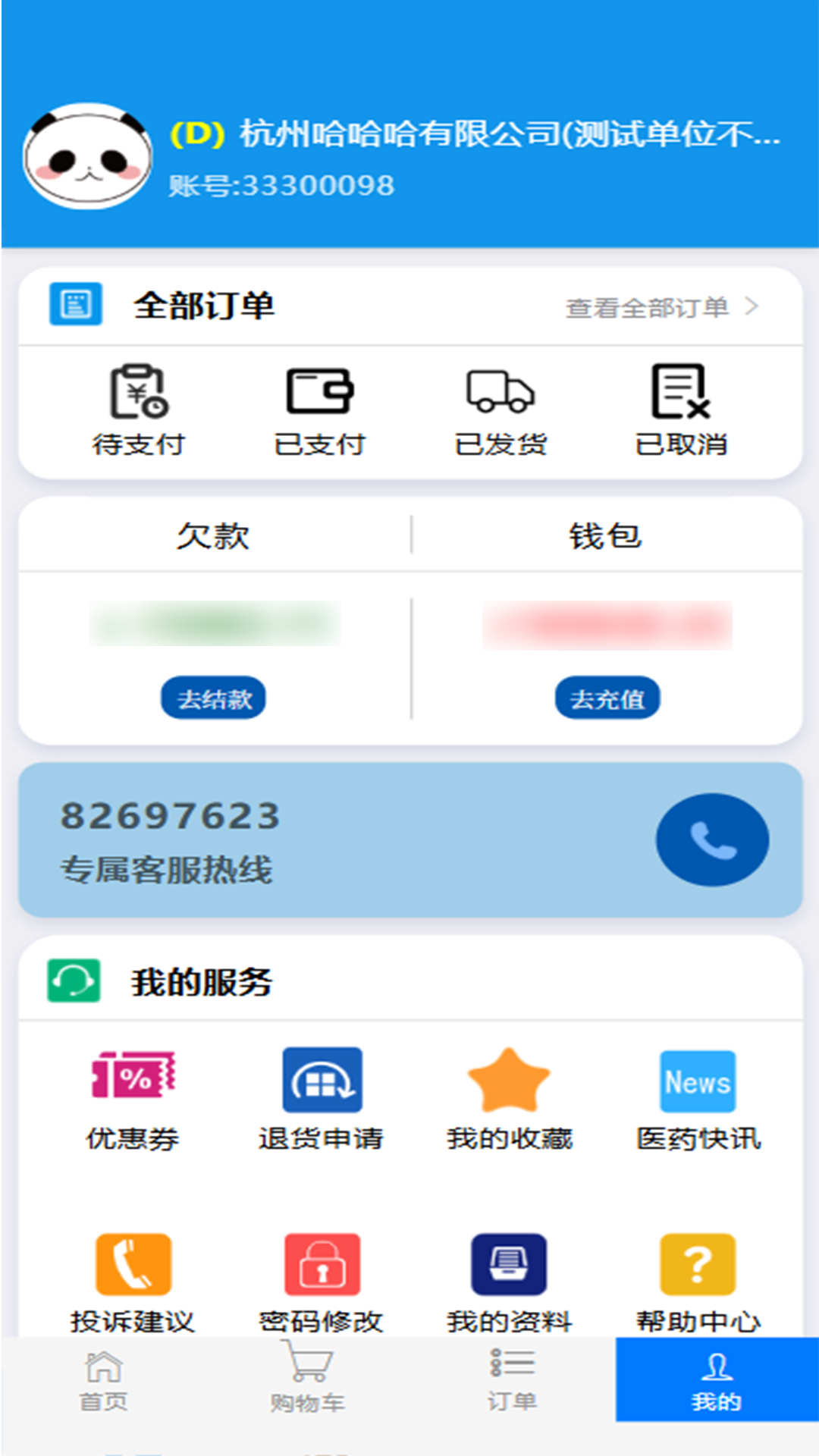View 已取消 cancelled orders icon

tap(680, 398)
